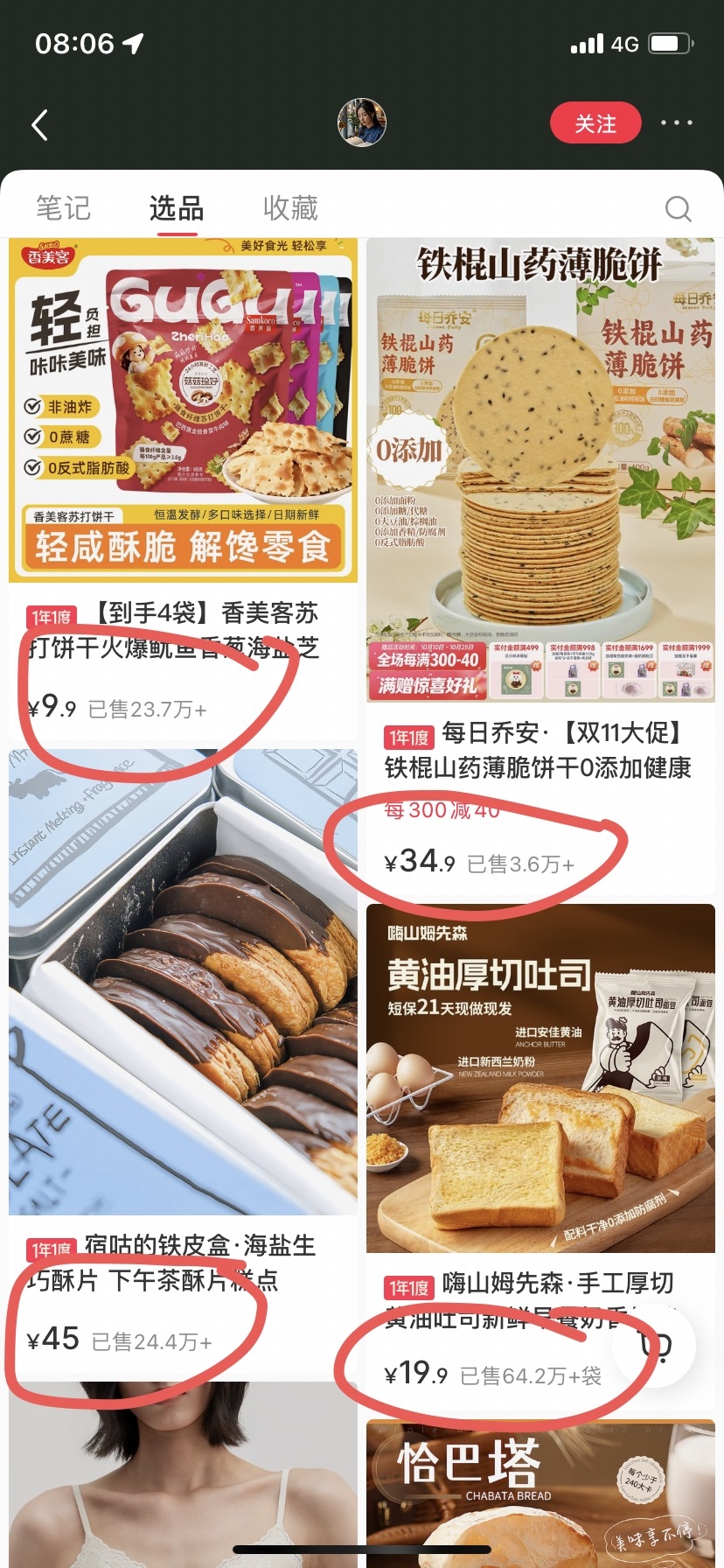View the 海盐生巧酥片 tin box product
This screenshot has height=1568, width=724.
tap(183, 1061)
